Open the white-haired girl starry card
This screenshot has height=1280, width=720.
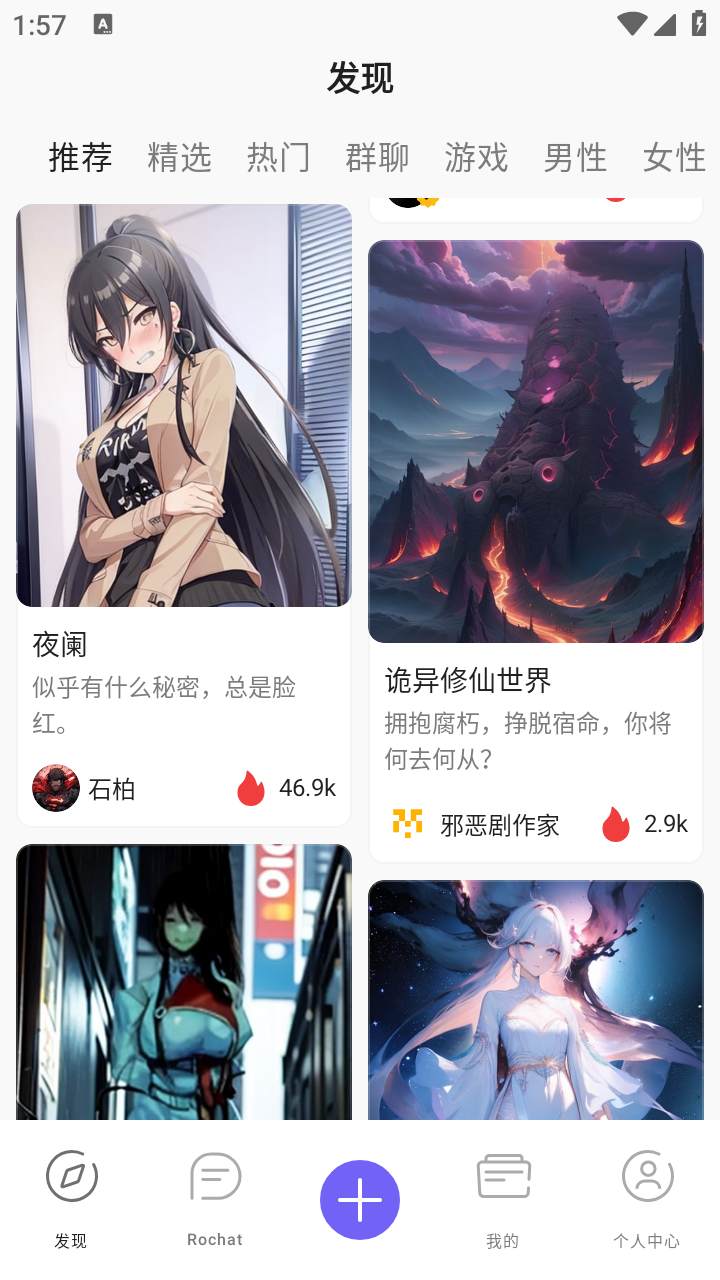[536, 1000]
